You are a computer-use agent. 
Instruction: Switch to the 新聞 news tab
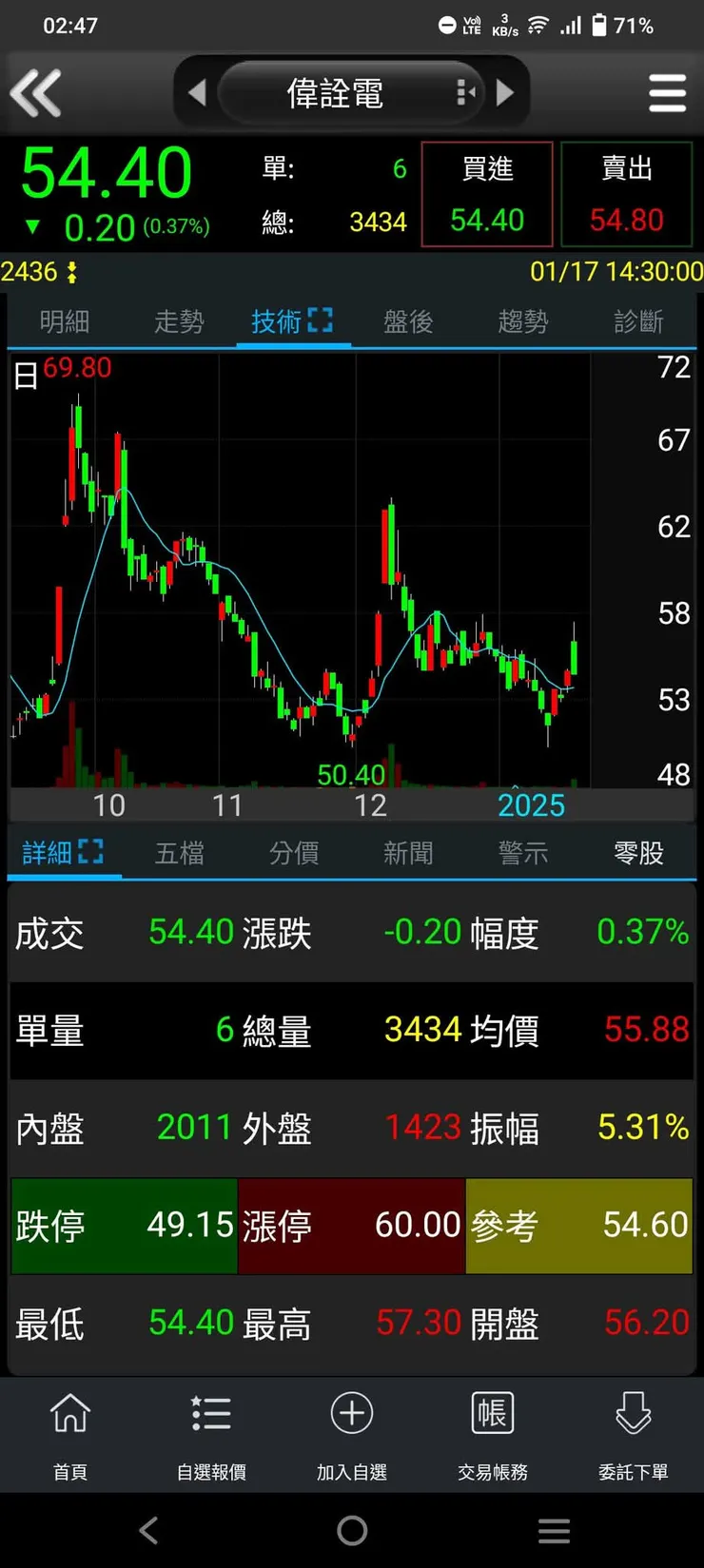point(408,853)
